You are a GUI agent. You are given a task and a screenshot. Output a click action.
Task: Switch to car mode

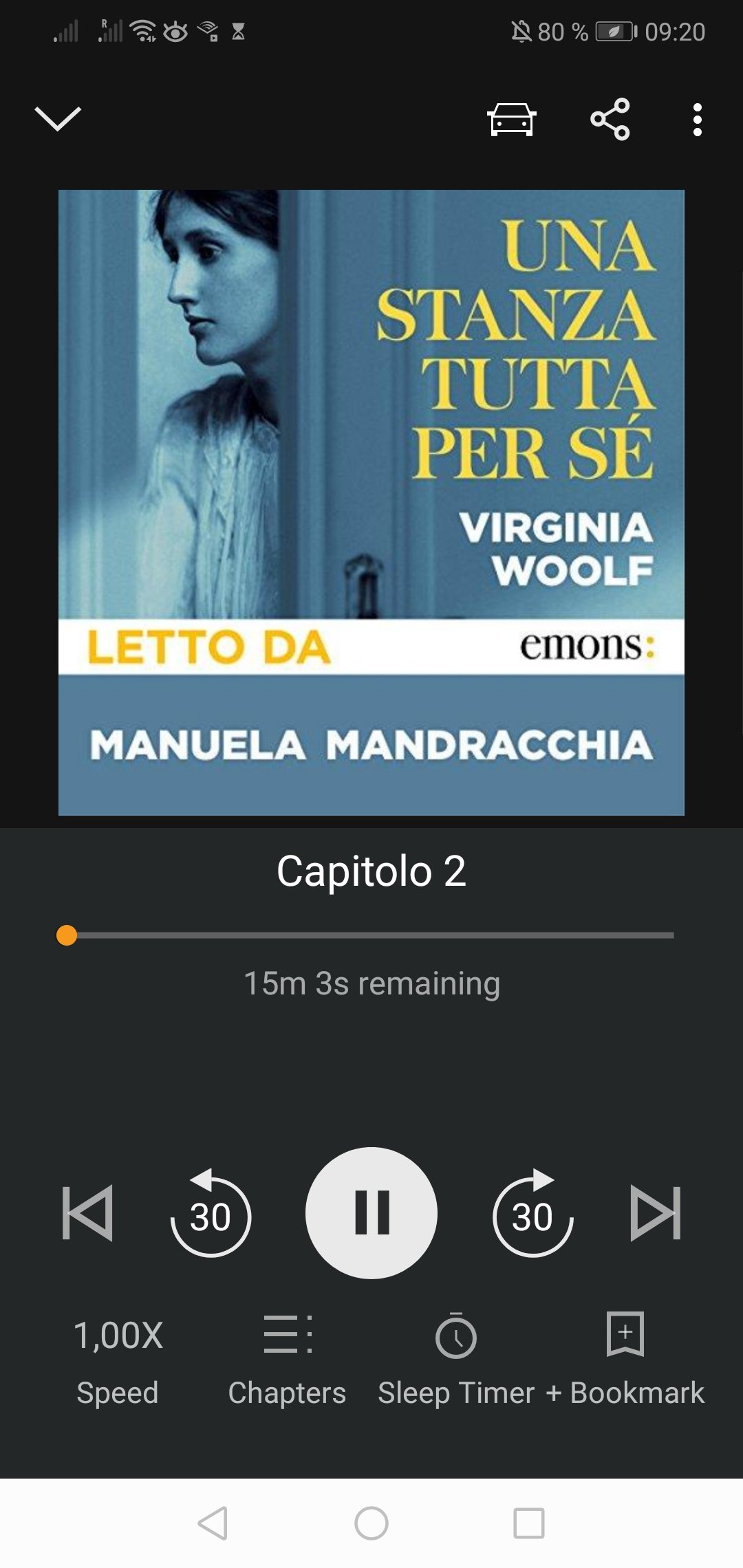pos(511,120)
